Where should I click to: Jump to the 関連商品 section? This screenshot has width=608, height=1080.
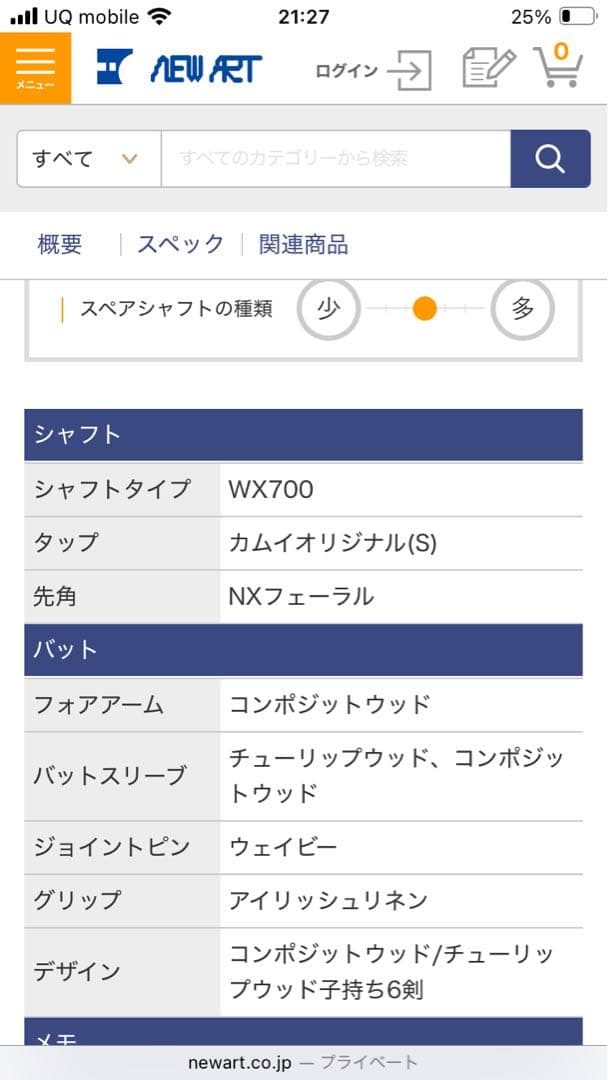coord(303,244)
